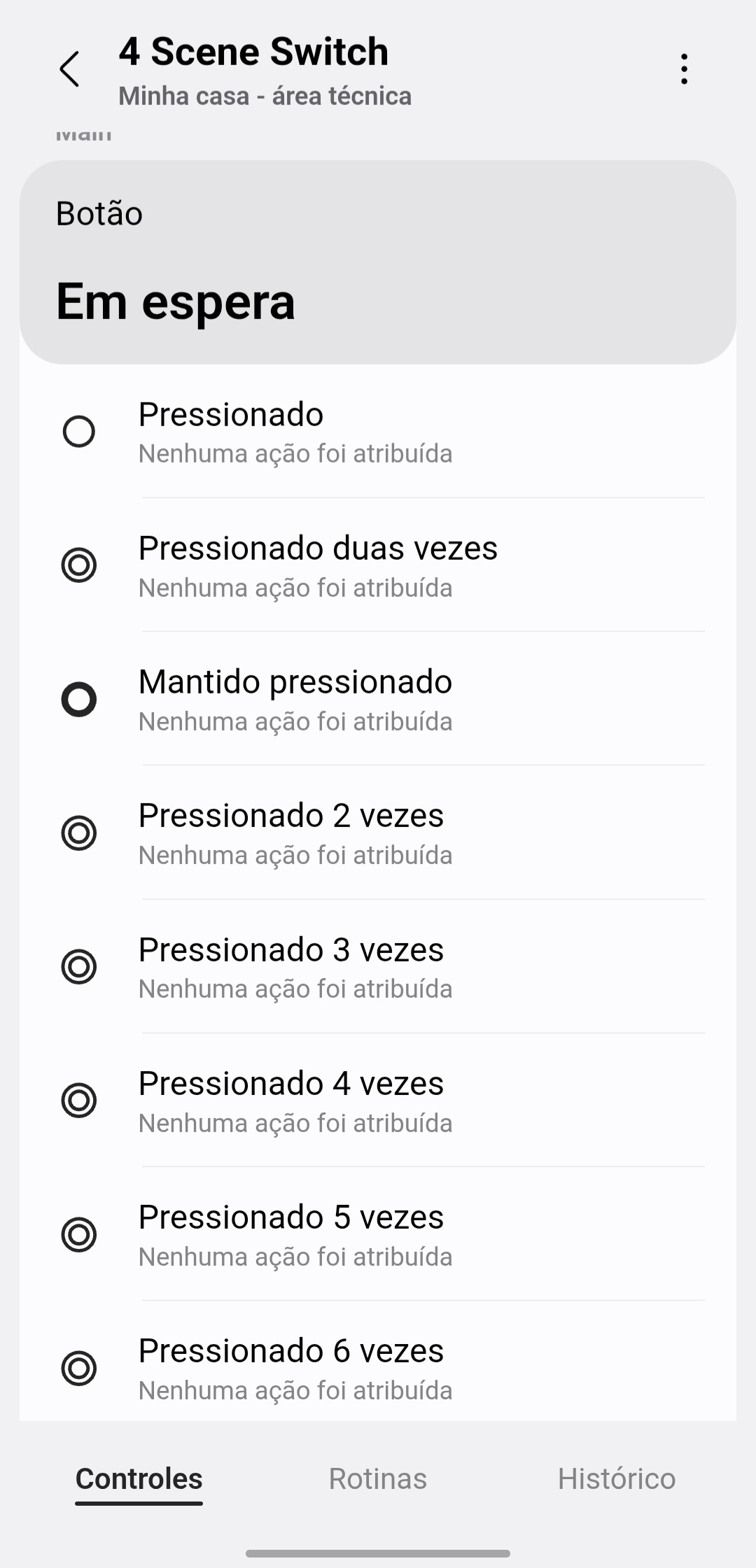756x1568 pixels.
Task: Select the Pressionado 3 vezes radio button
Action: [79, 966]
